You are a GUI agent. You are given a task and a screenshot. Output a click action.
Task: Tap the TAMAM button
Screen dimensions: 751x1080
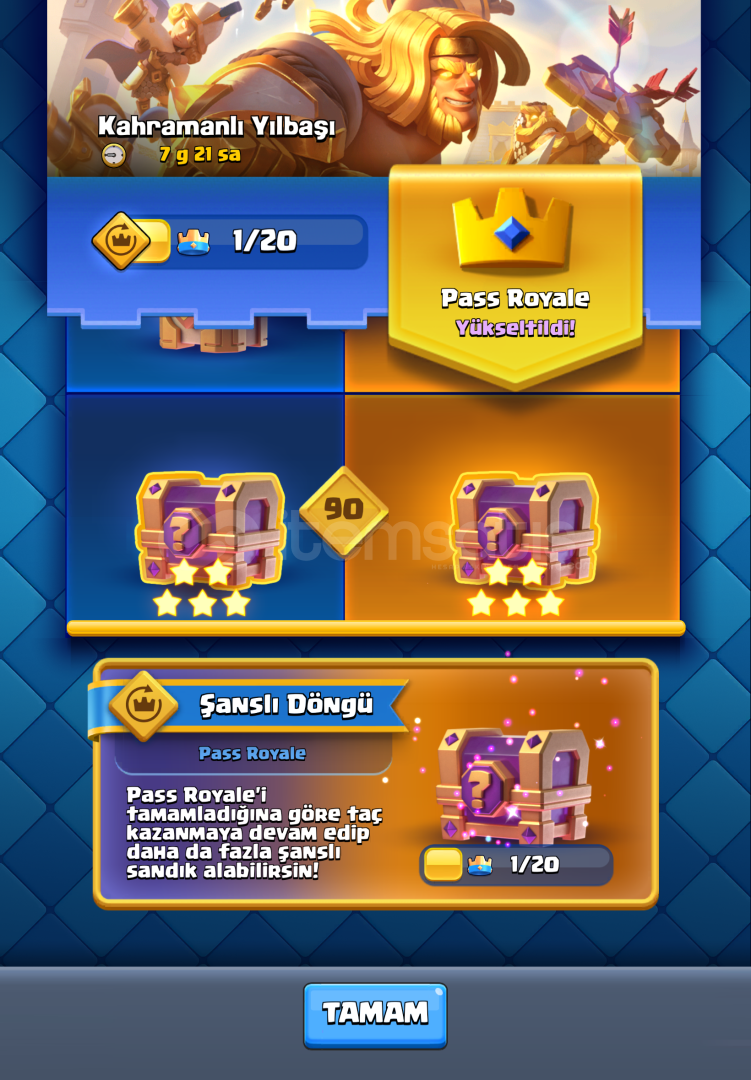tap(375, 1014)
